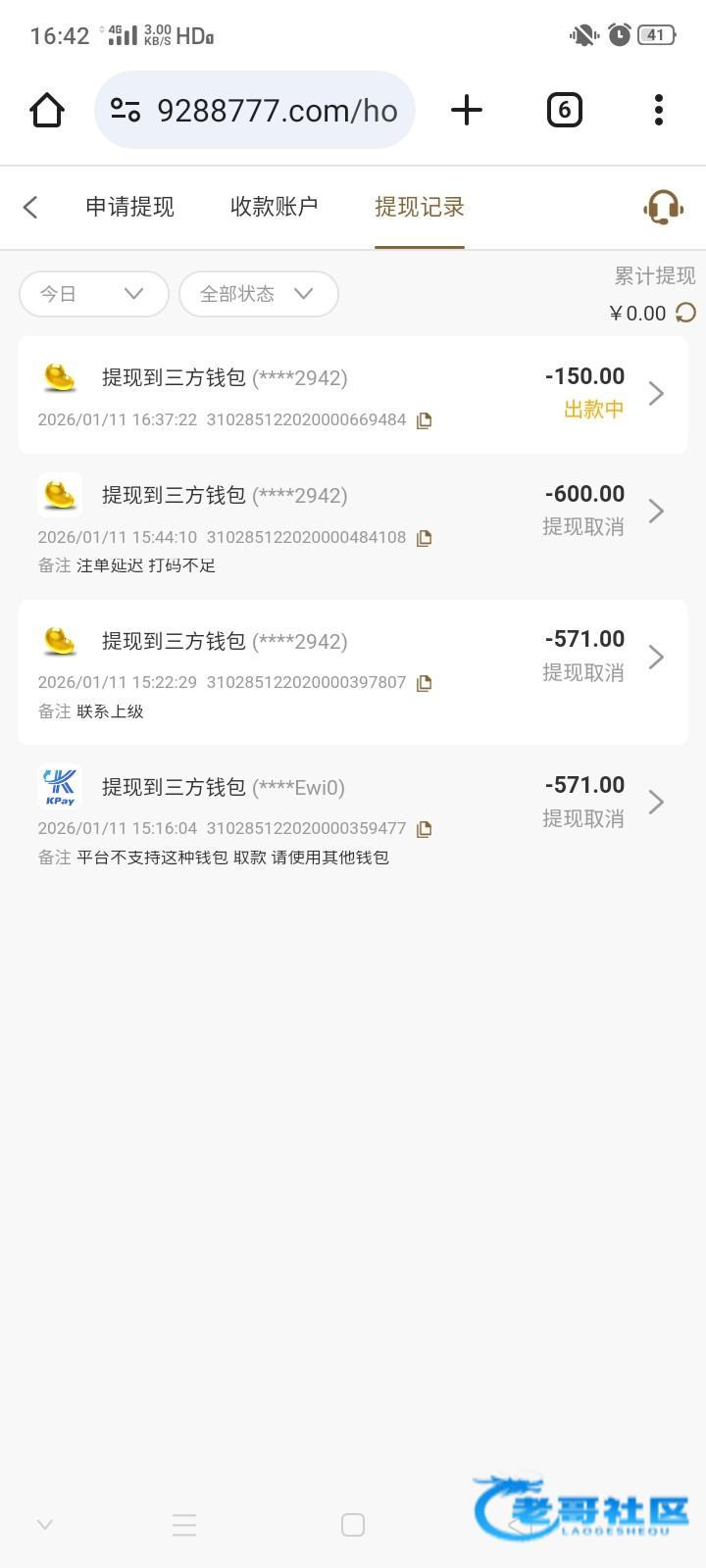Open the -150.00 出款中 withdrawal record
The height and width of the screenshot is (1568, 706).
click(353, 394)
